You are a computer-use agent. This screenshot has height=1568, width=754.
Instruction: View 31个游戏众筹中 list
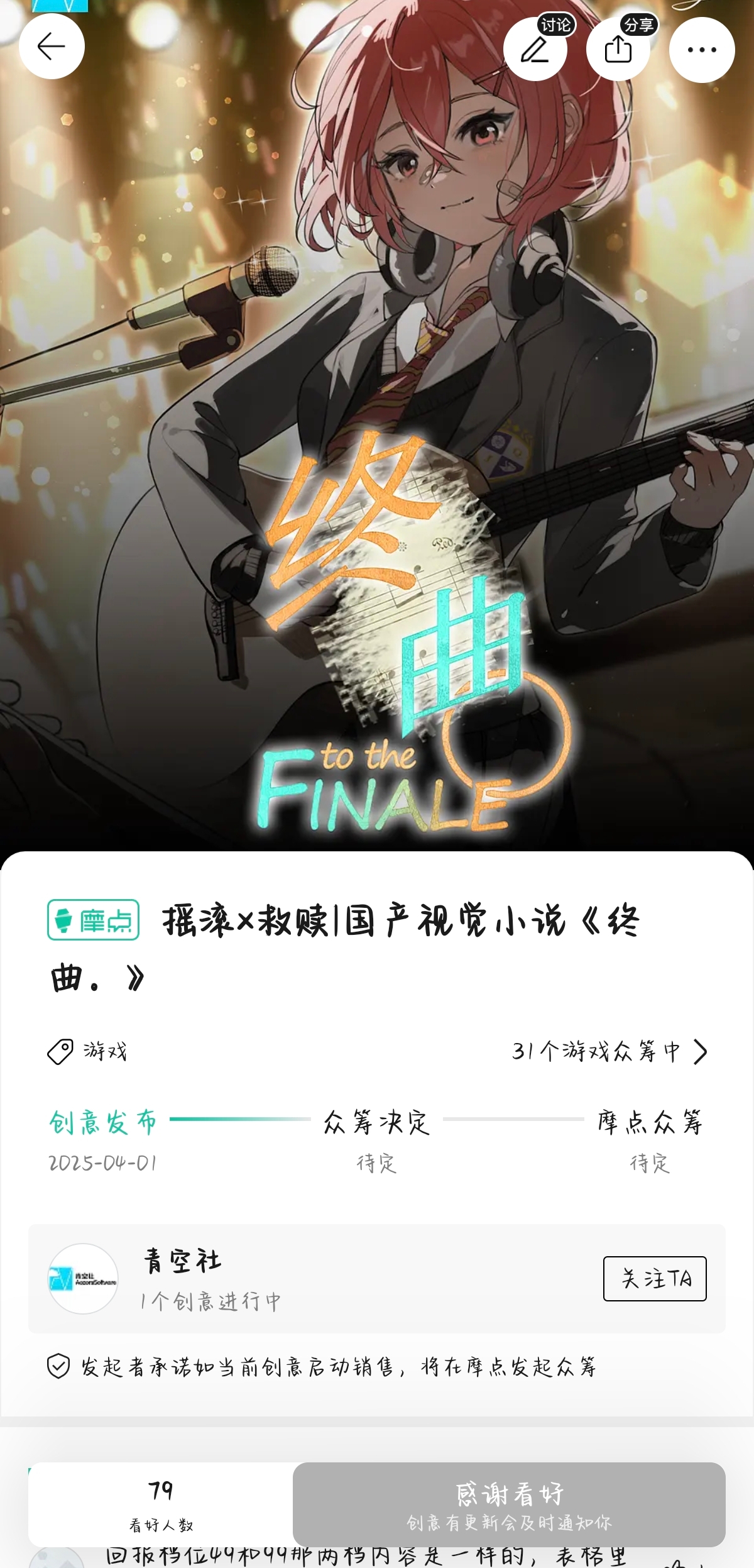coord(609,1051)
